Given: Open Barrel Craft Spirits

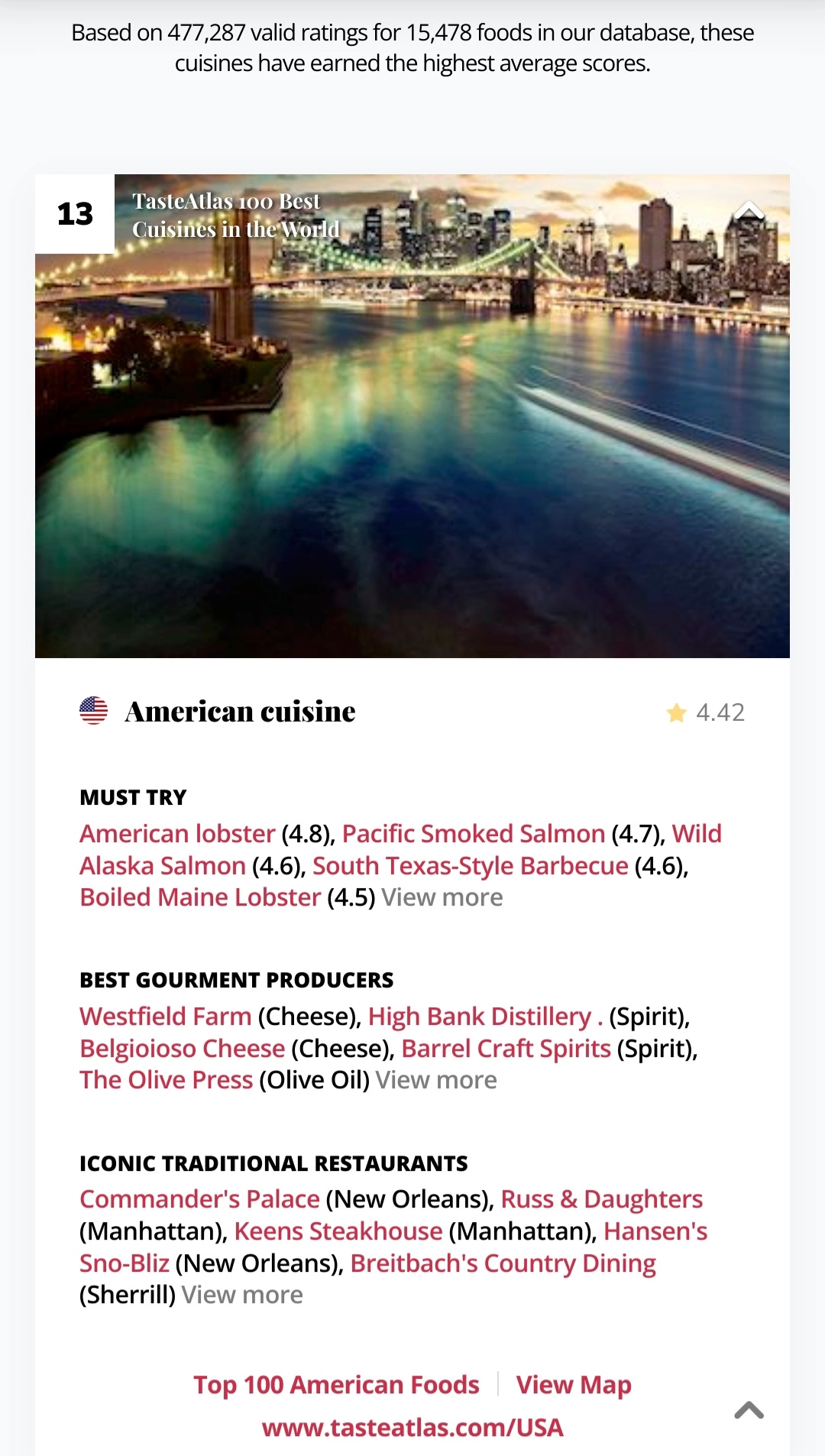Looking at the screenshot, I should pos(506,1048).
